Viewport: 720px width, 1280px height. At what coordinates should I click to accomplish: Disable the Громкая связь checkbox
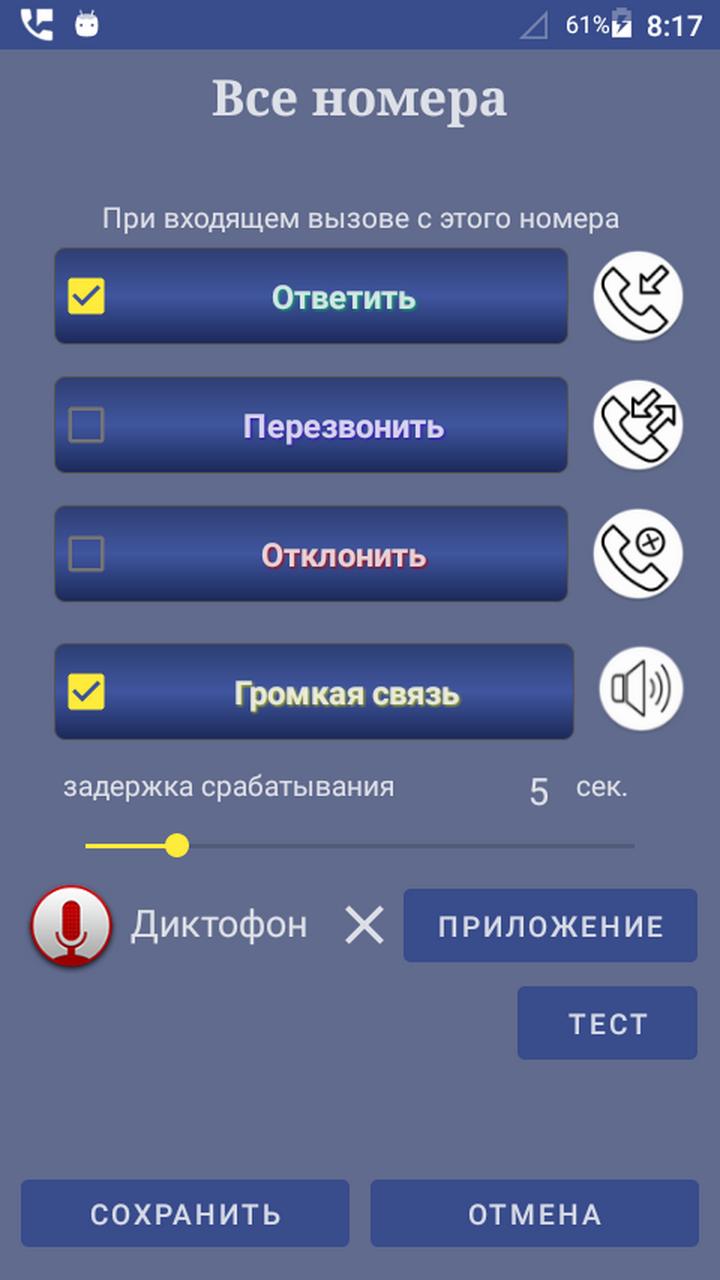(86, 691)
